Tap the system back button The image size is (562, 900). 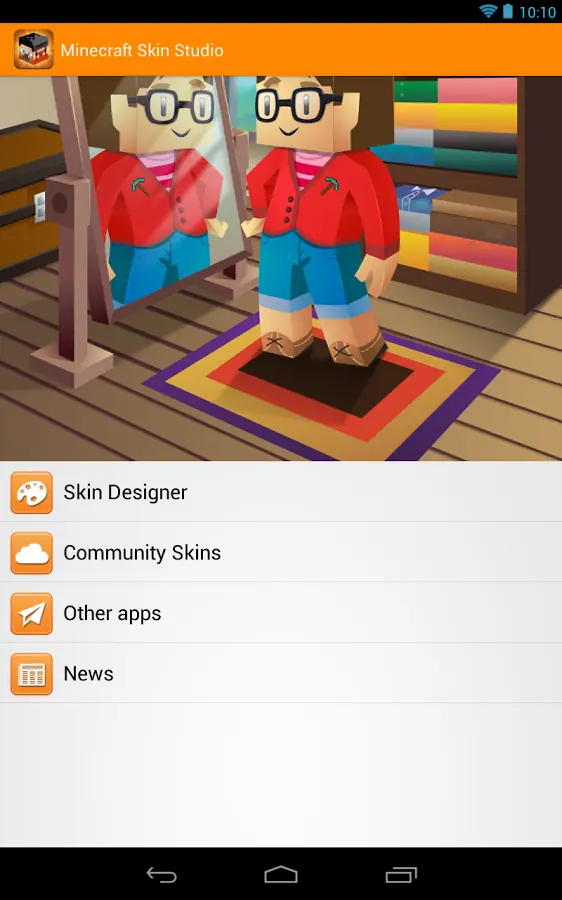point(161,875)
